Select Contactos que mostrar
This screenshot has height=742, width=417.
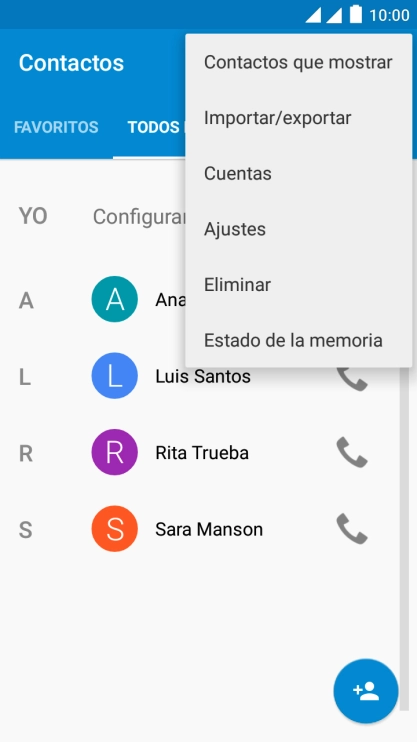point(298,62)
